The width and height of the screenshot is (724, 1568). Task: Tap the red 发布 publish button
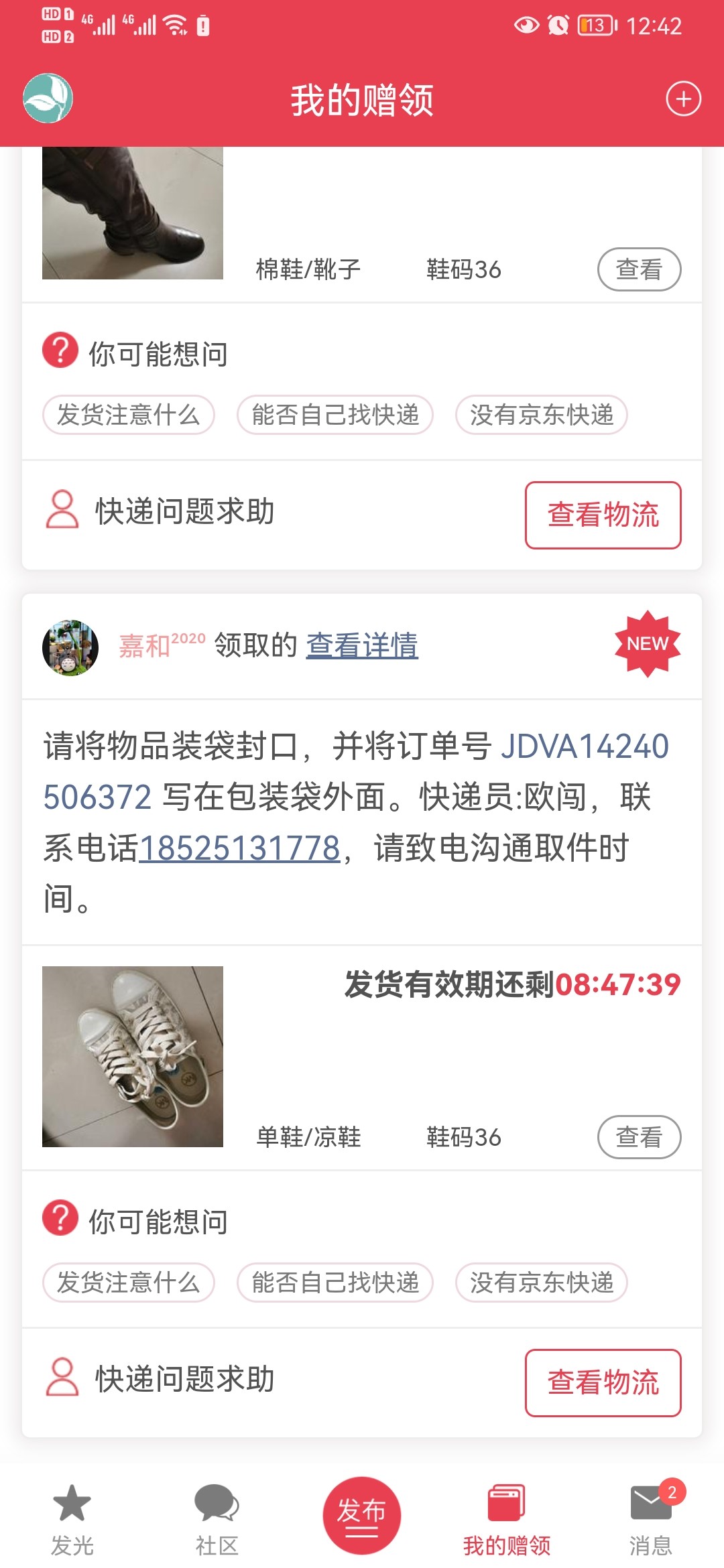[x=362, y=1515]
